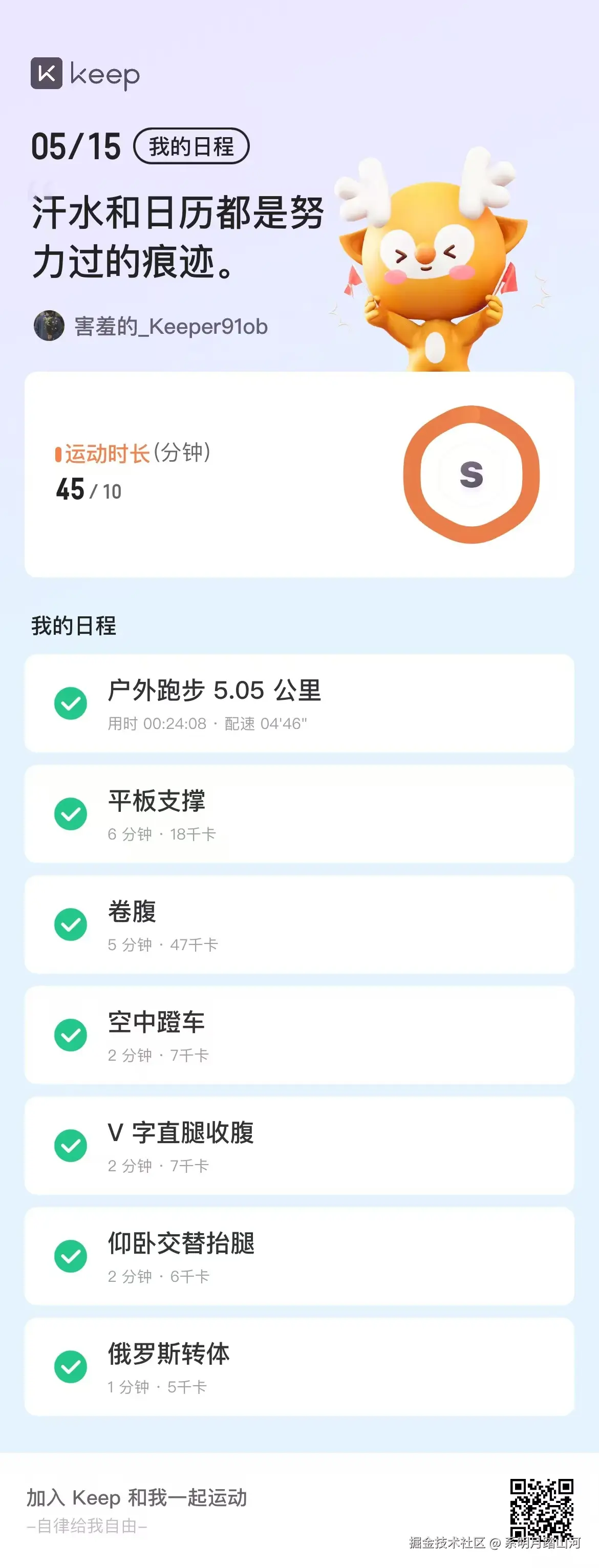Tap the green checkmark on 平板支撑

tap(71, 814)
